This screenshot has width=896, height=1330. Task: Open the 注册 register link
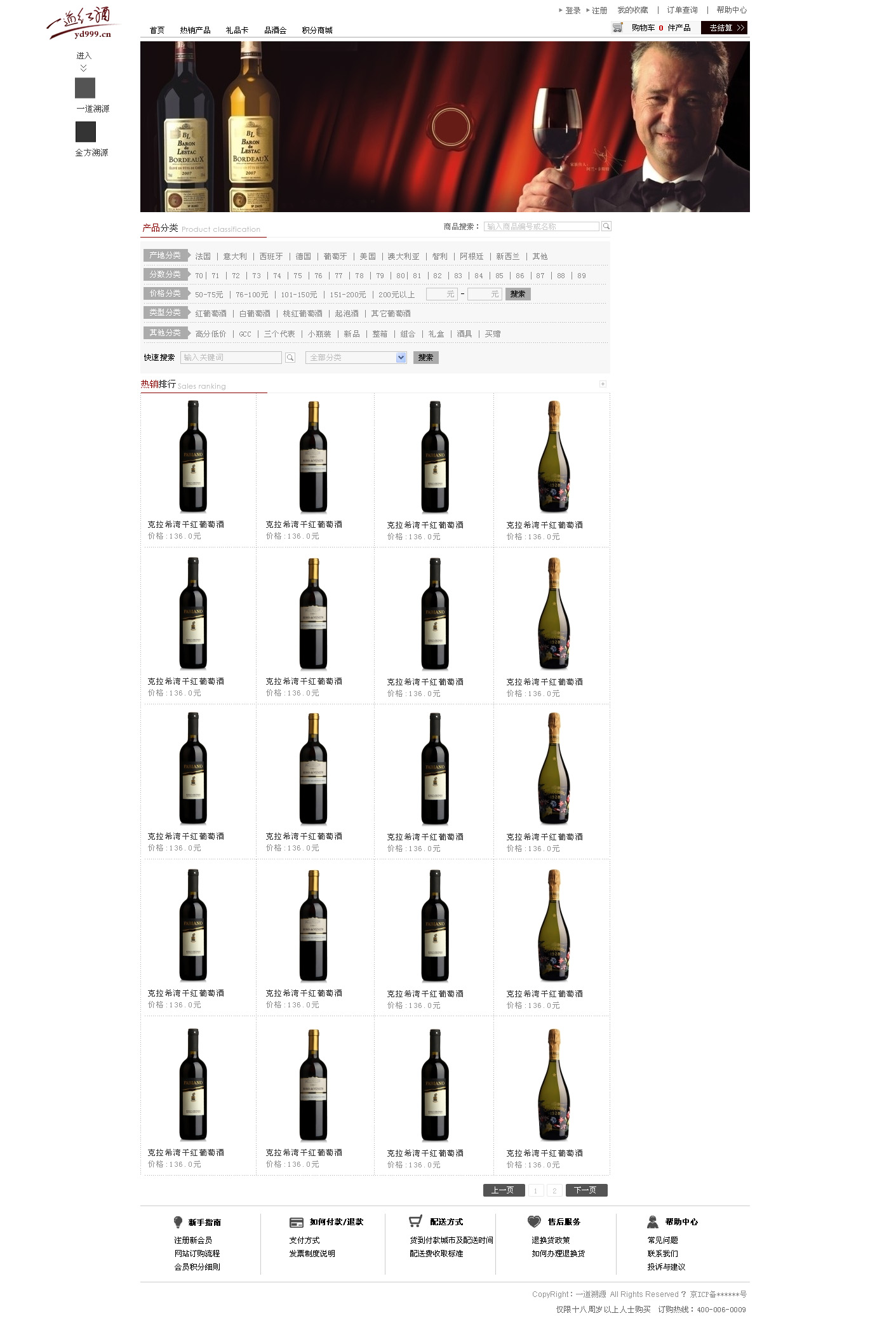pyautogui.click(x=599, y=10)
